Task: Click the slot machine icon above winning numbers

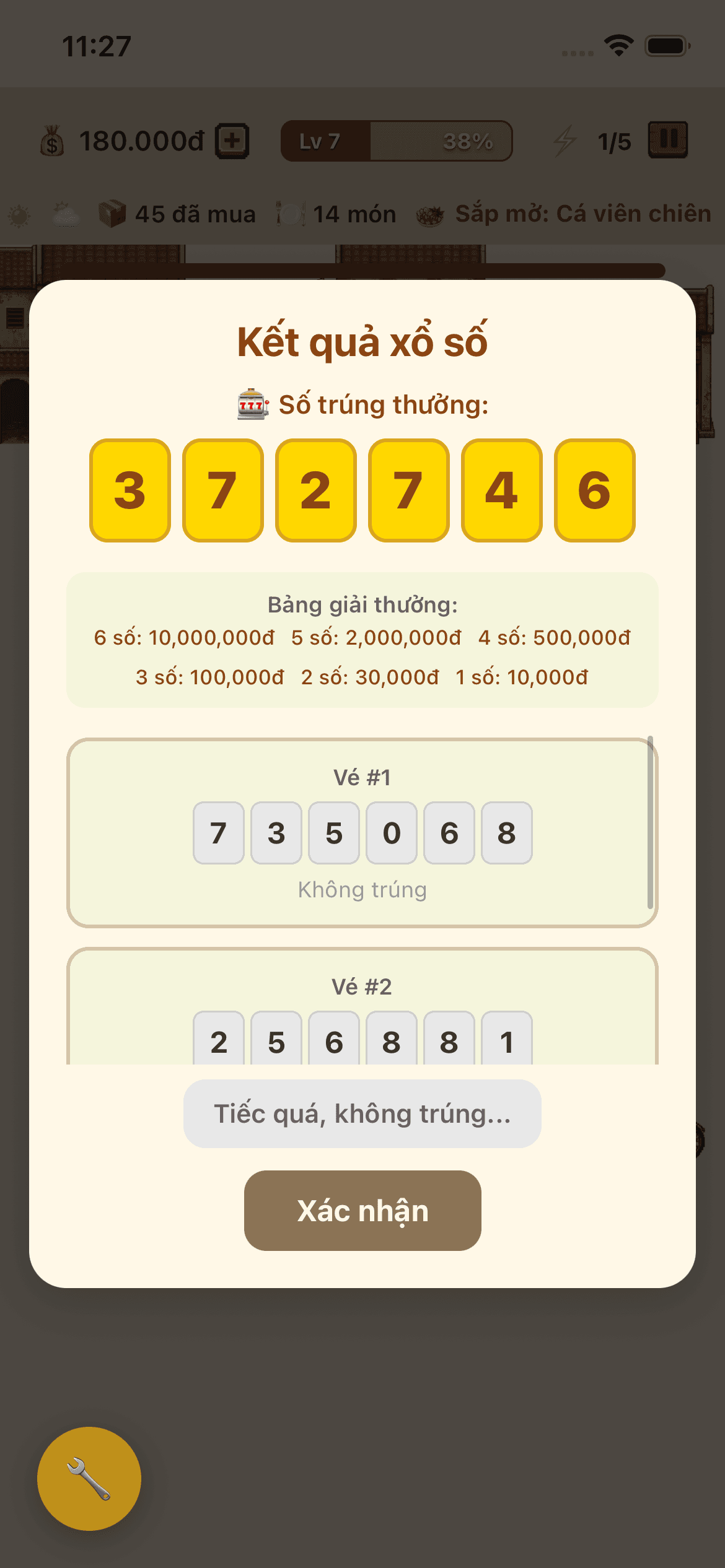Action: [252, 404]
